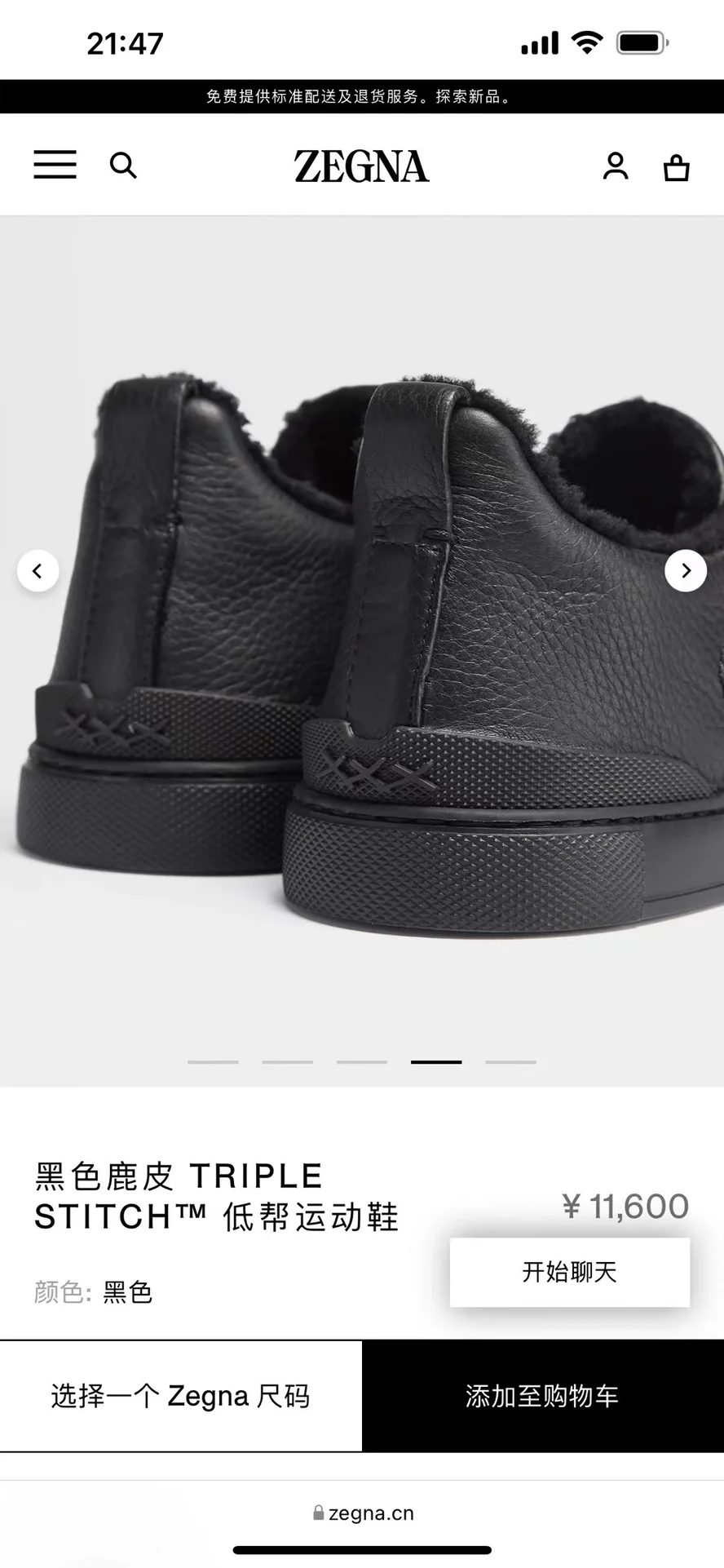
Task: Select a Zegna size (选择一个 Zegna 尺码)
Action: point(181,1396)
